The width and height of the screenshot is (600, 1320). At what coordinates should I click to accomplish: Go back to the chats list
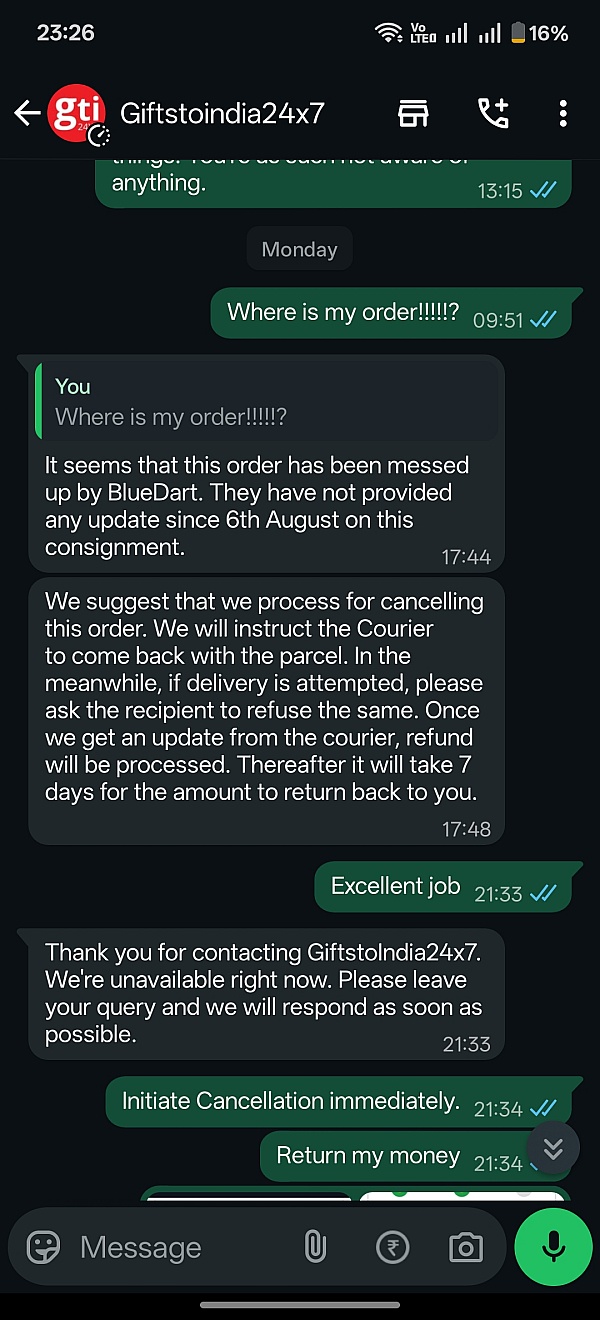pos(27,113)
